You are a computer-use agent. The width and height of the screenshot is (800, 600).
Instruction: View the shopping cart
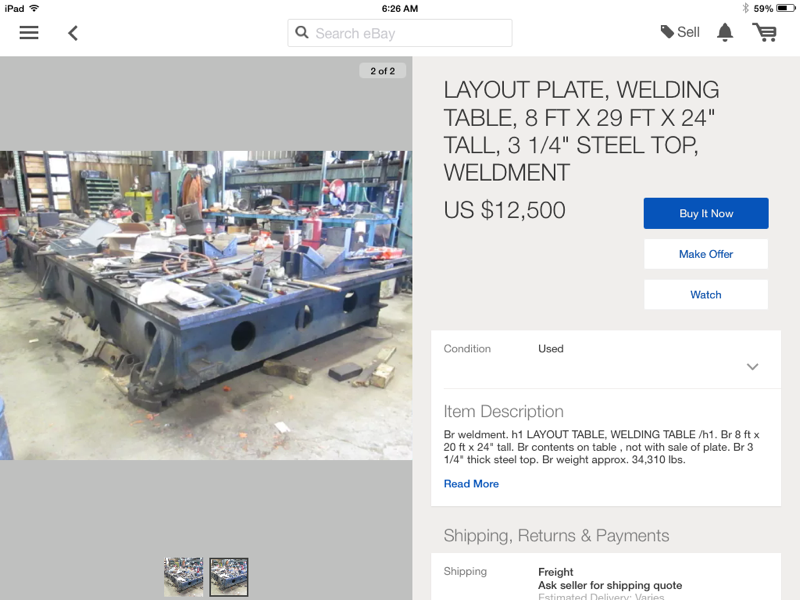click(x=765, y=33)
